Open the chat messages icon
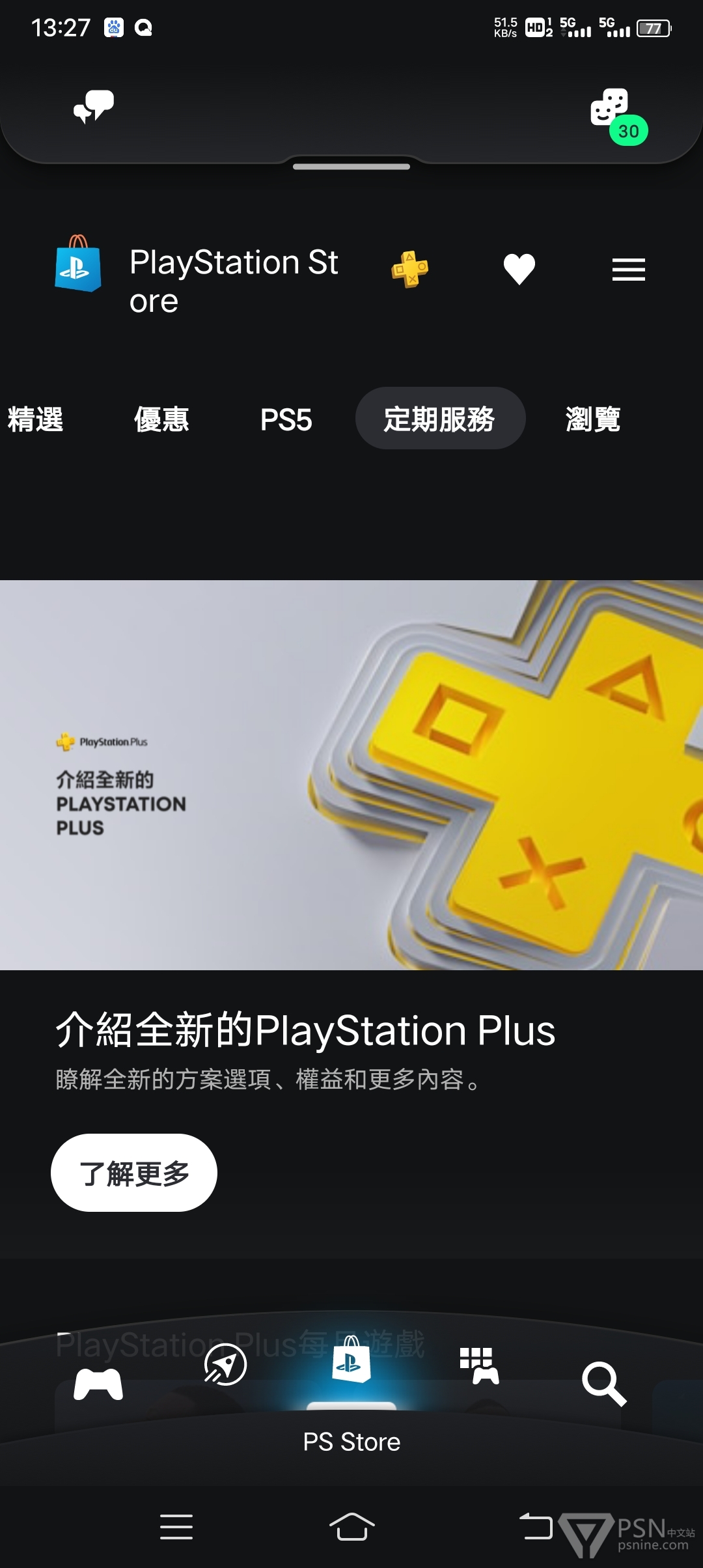Screen dimensions: 703x1568 [x=94, y=107]
